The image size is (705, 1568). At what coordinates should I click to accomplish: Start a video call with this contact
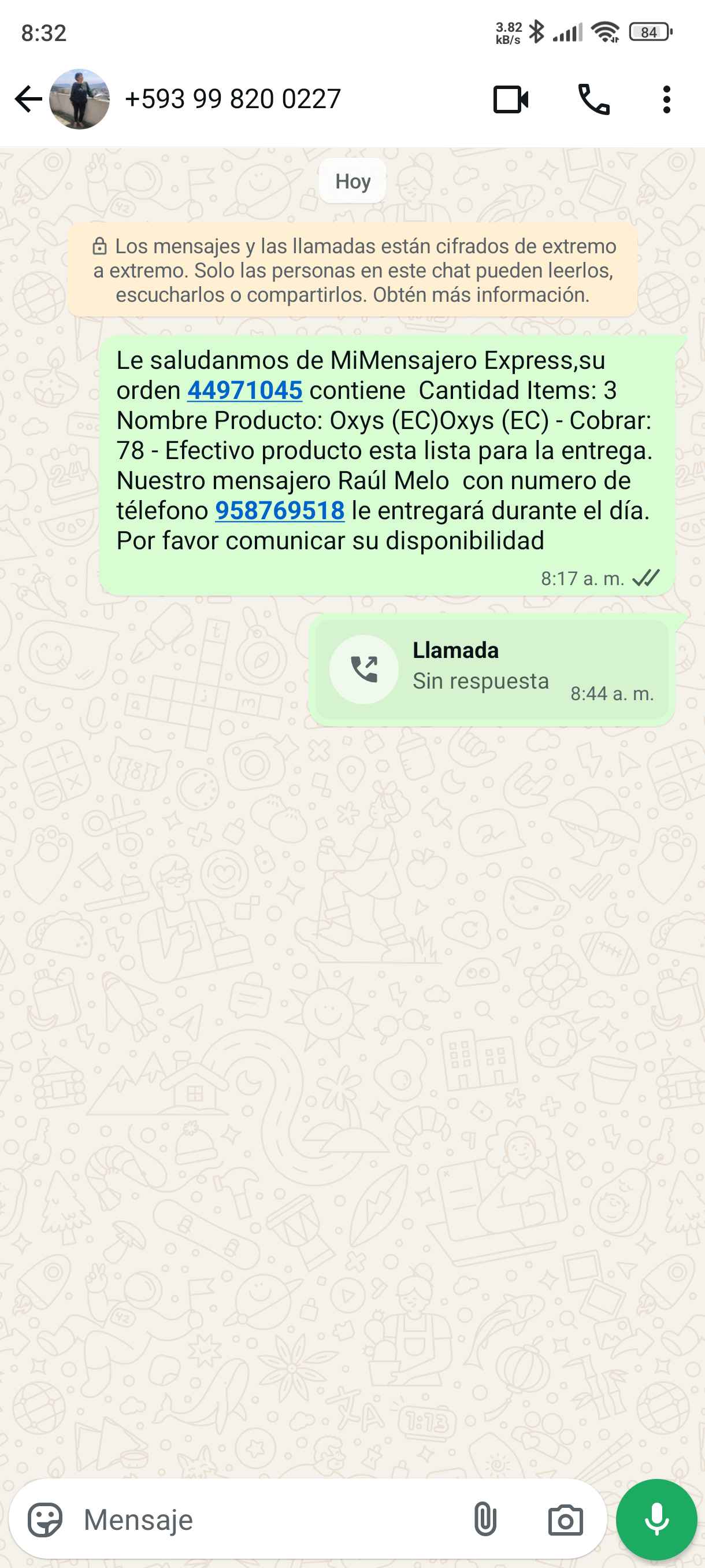[510, 99]
